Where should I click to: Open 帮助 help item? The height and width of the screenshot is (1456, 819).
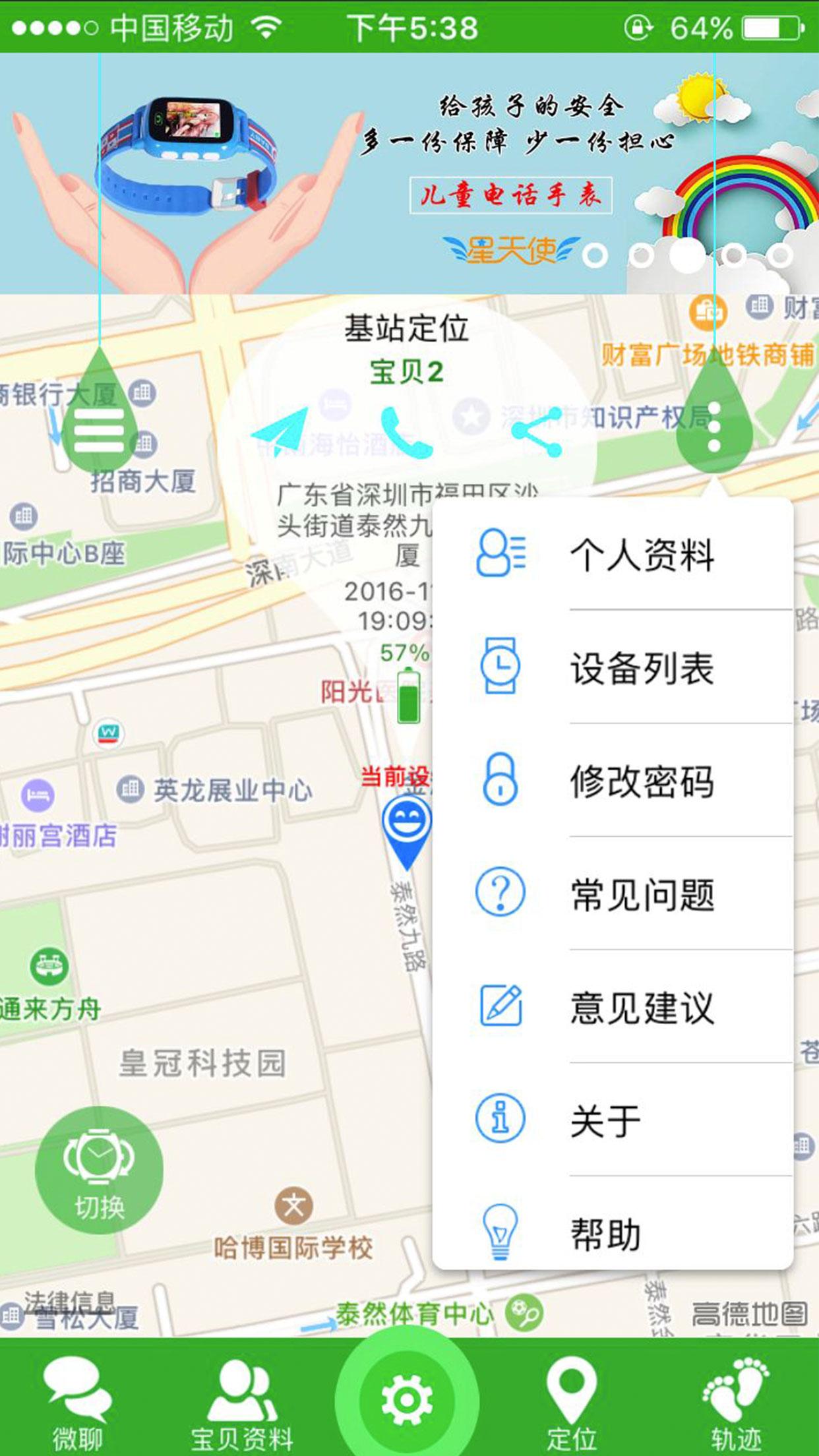click(613, 1233)
